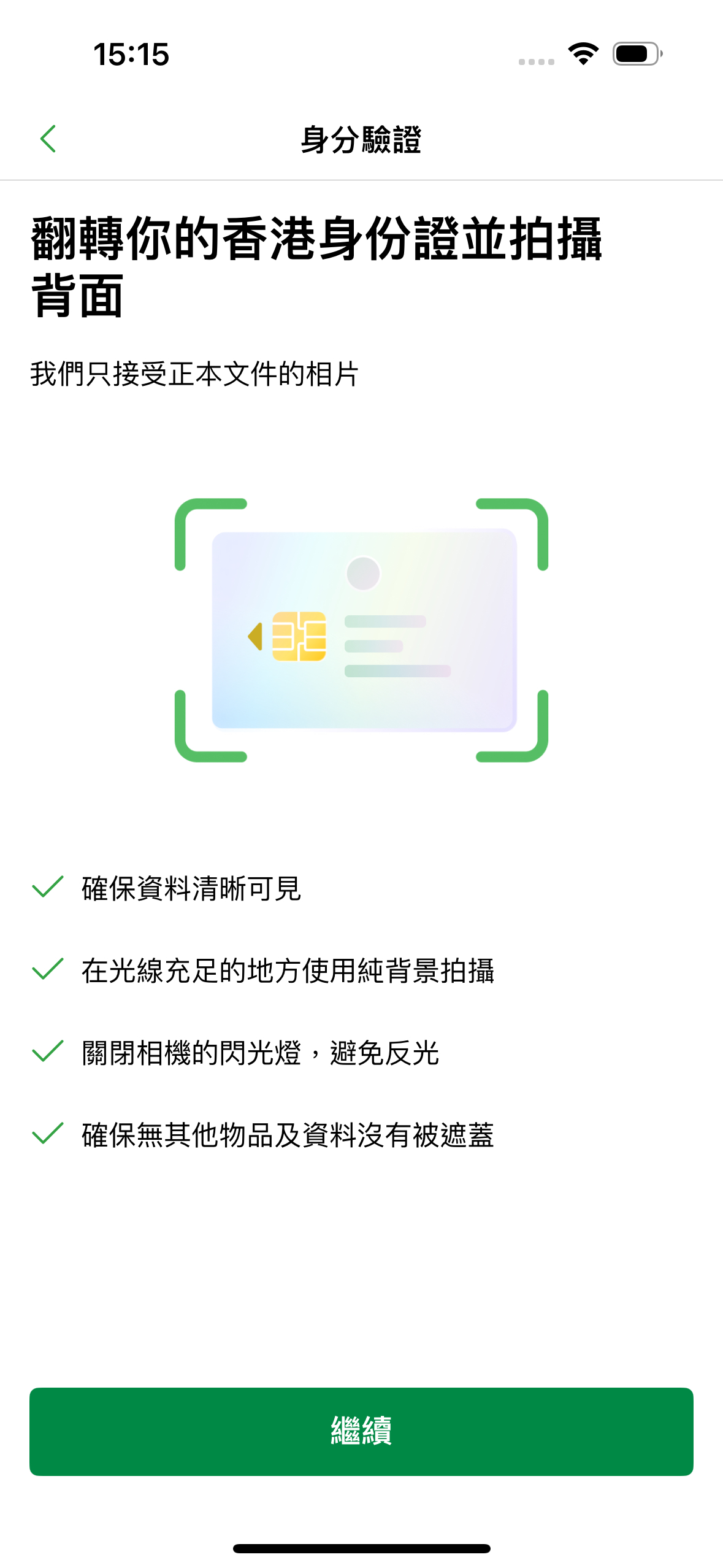
Task: Go back using the green arrow
Action: coord(48,139)
